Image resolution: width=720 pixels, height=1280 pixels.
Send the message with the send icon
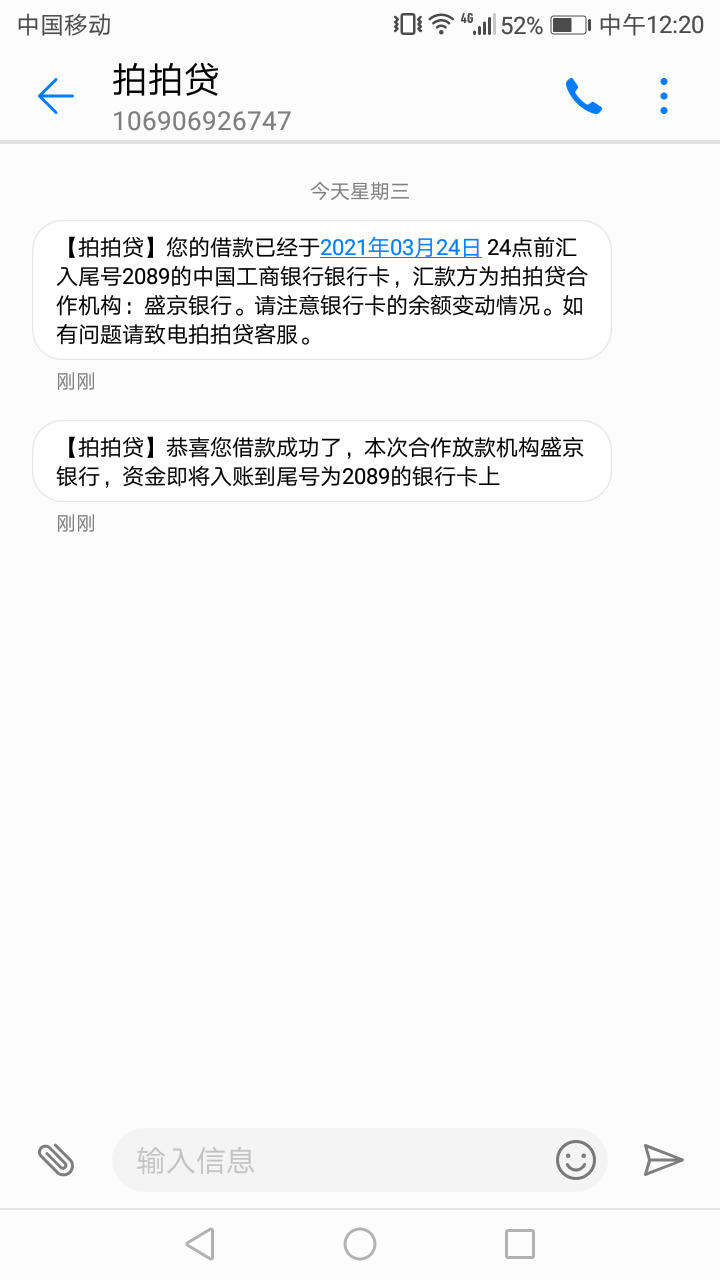[x=662, y=1160]
